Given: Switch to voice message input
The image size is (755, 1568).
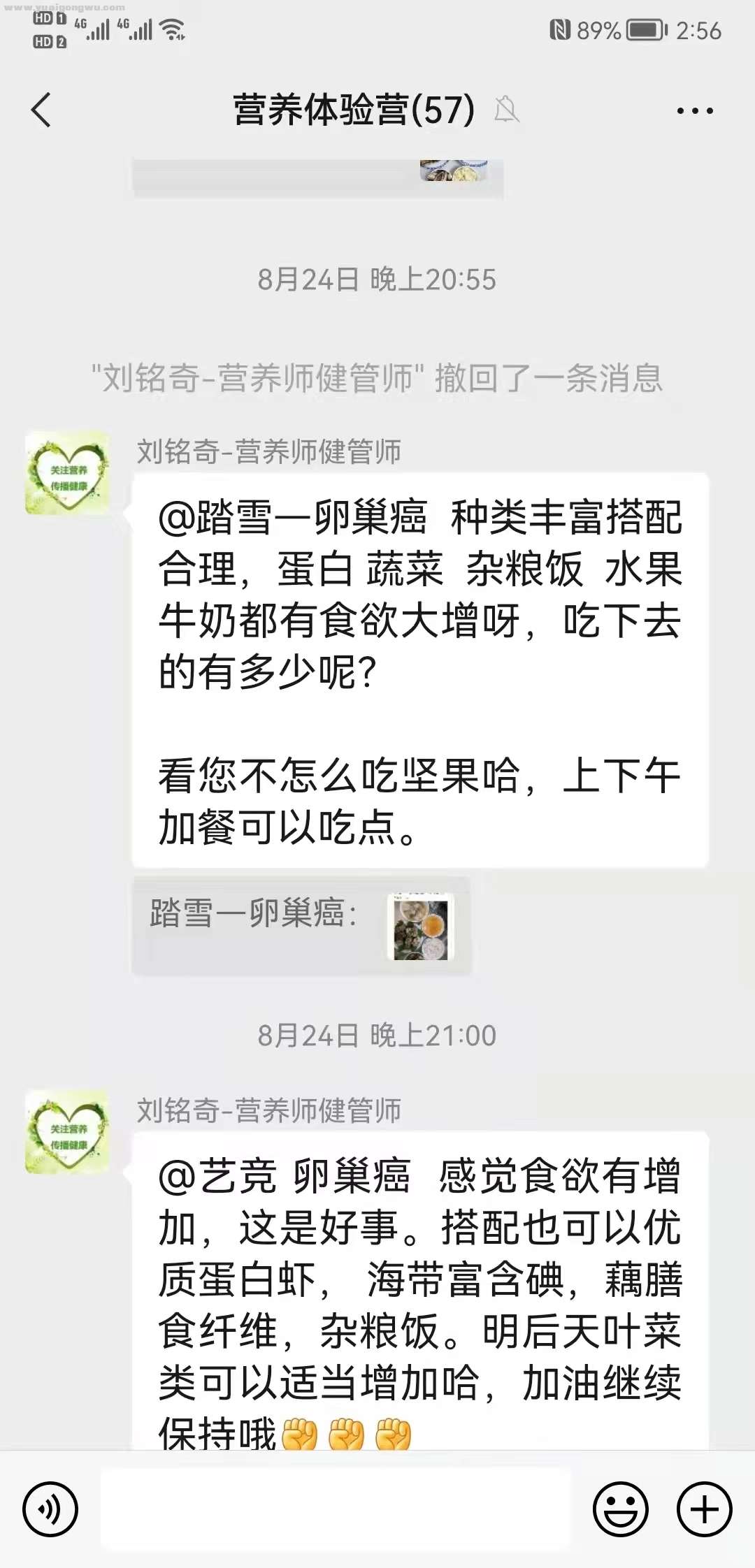Looking at the screenshot, I should pyautogui.click(x=50, y=1510).
